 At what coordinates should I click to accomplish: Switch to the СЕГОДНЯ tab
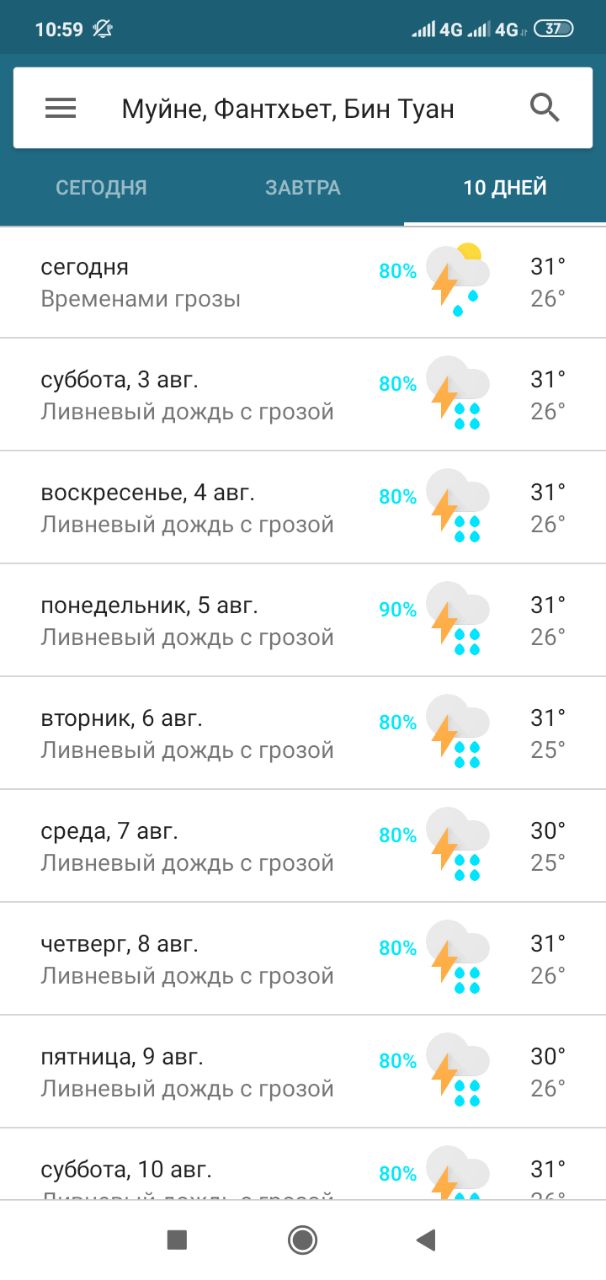point(101,188)
